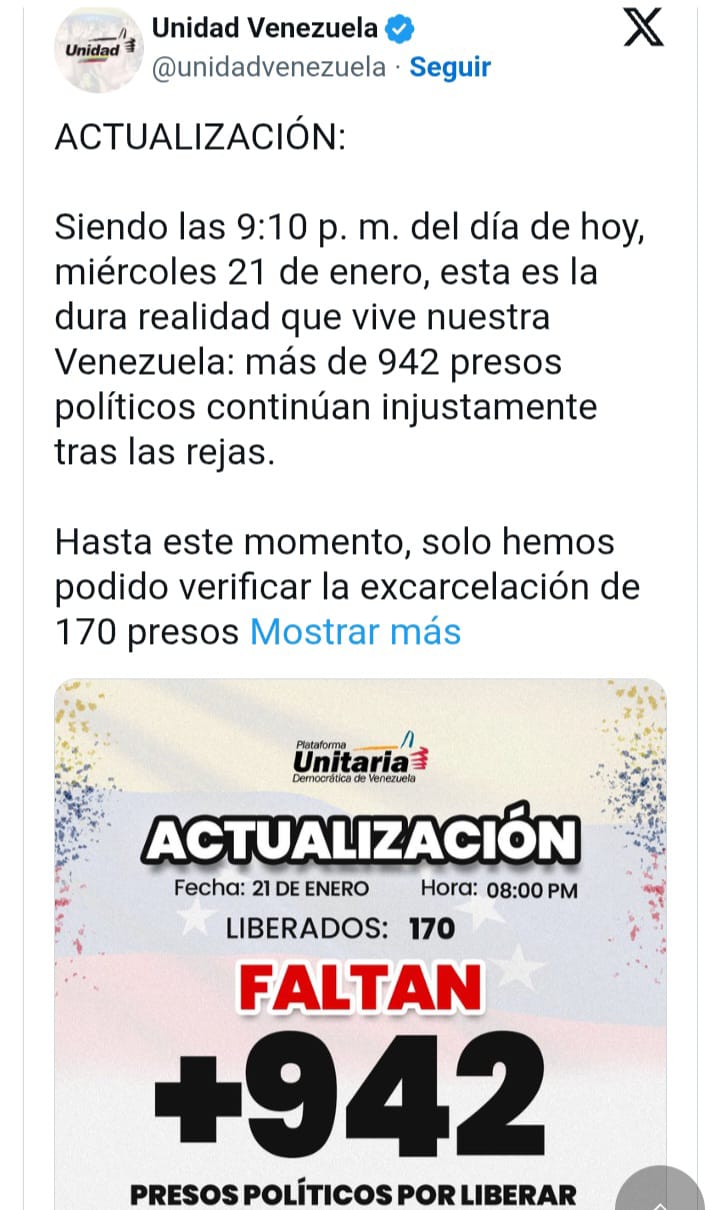Image resolution: width=720 pixels, height=1210 pixels.
Task: Expand the post text with Mostrar más
Action: [x=355, y=632]
